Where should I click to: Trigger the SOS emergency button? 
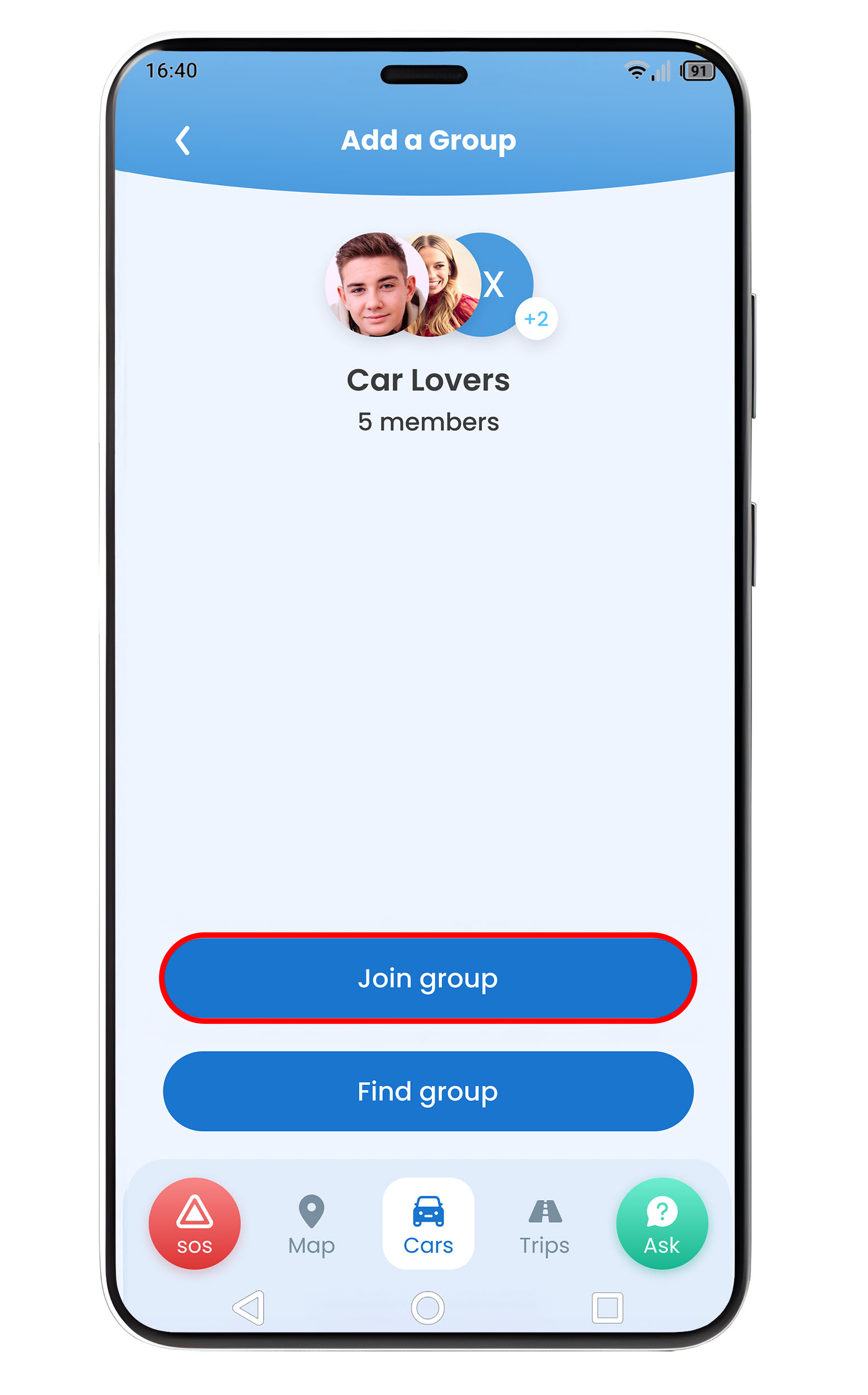coord(195,1223)
